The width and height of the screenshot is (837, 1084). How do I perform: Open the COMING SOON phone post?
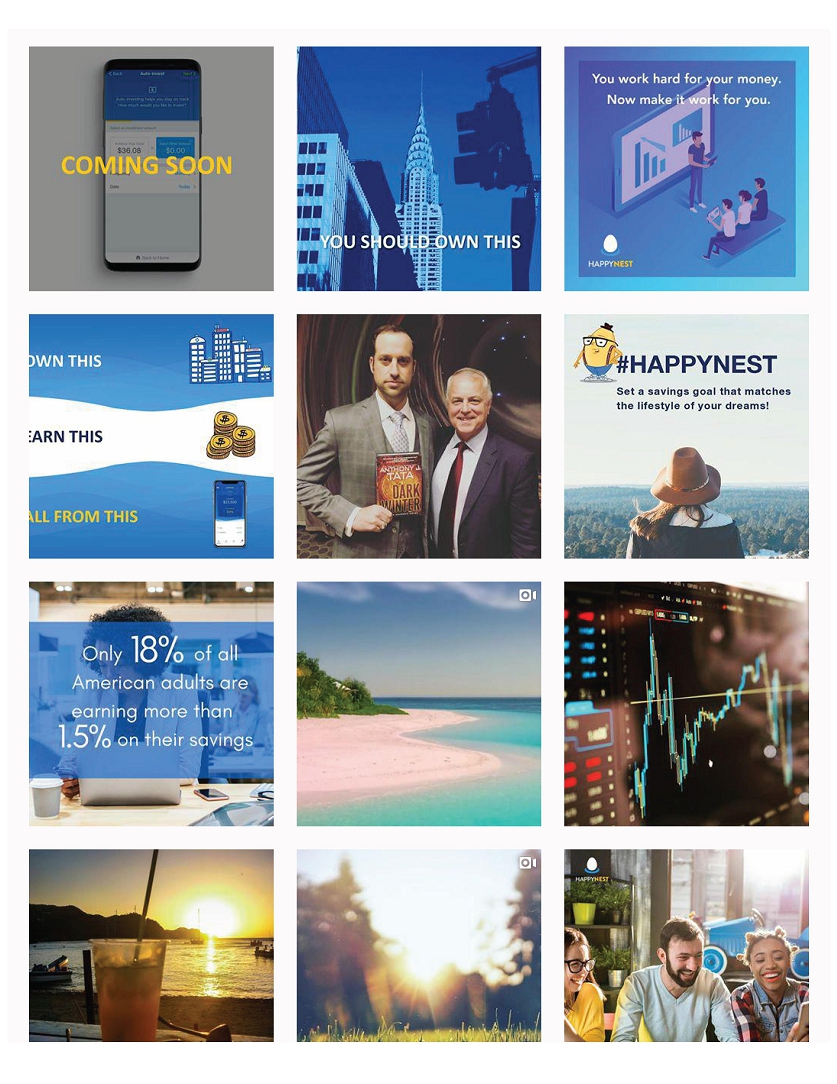pyautogui.click(x=151, y=168)
